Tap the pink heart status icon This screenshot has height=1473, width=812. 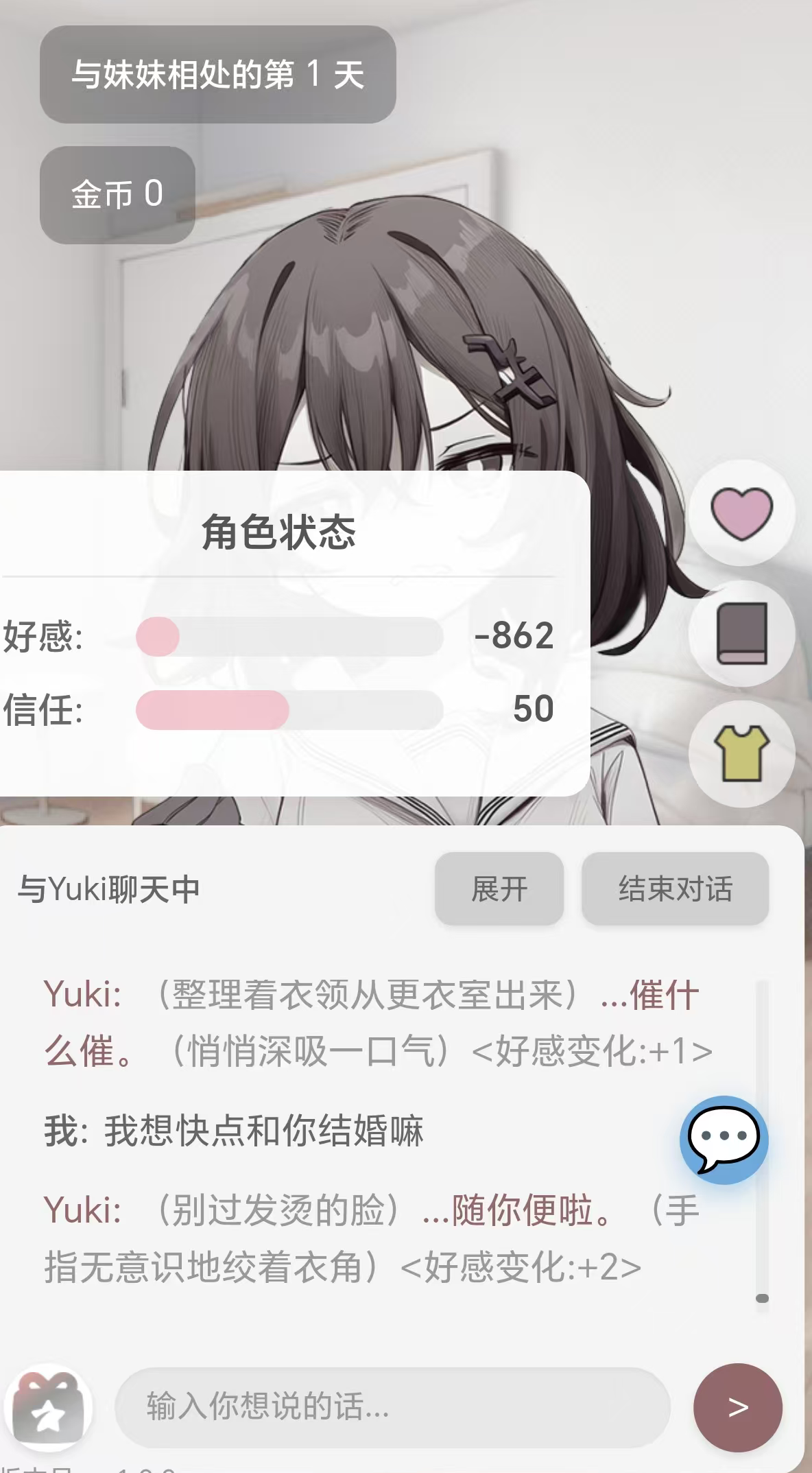tap(741, 513)
